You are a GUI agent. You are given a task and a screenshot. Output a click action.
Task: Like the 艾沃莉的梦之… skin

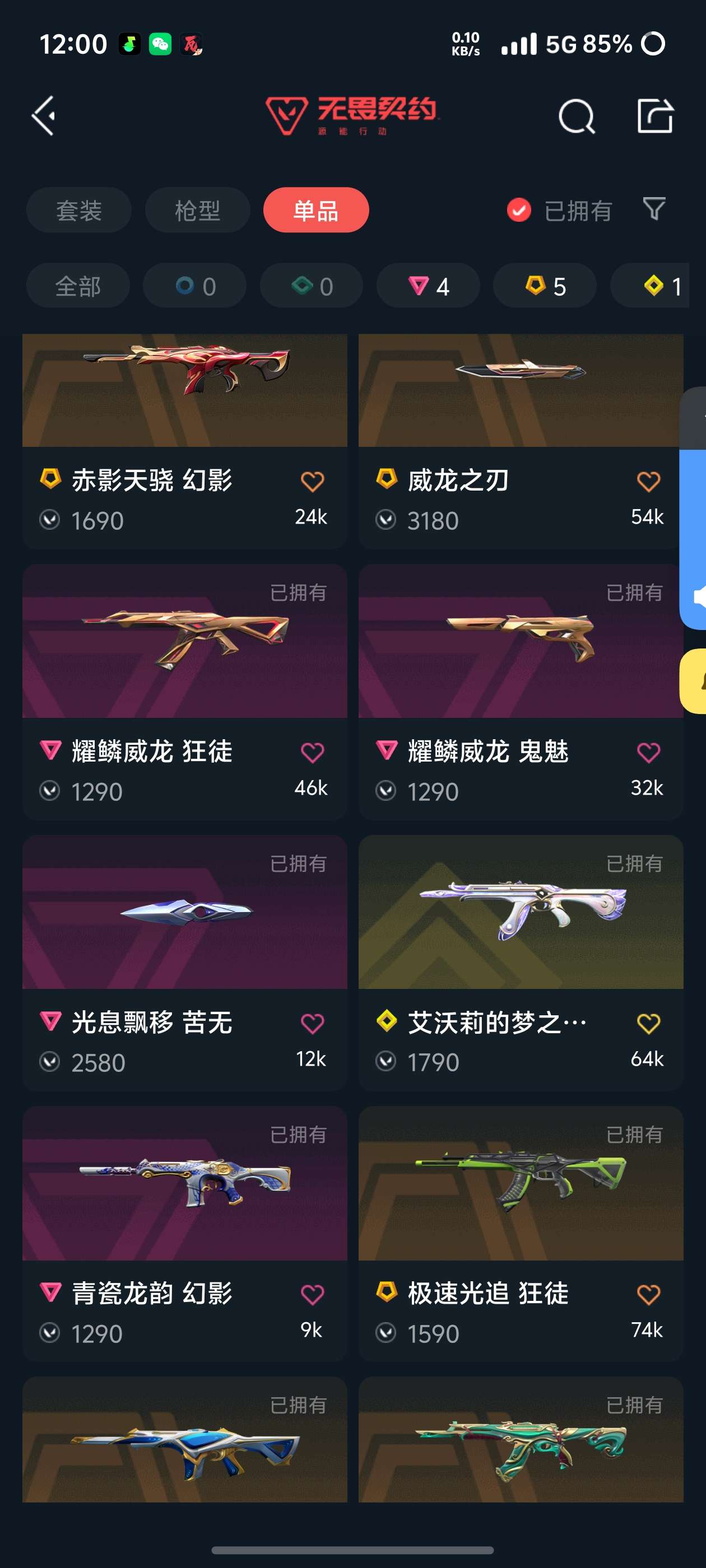(x=648, y=1023)
